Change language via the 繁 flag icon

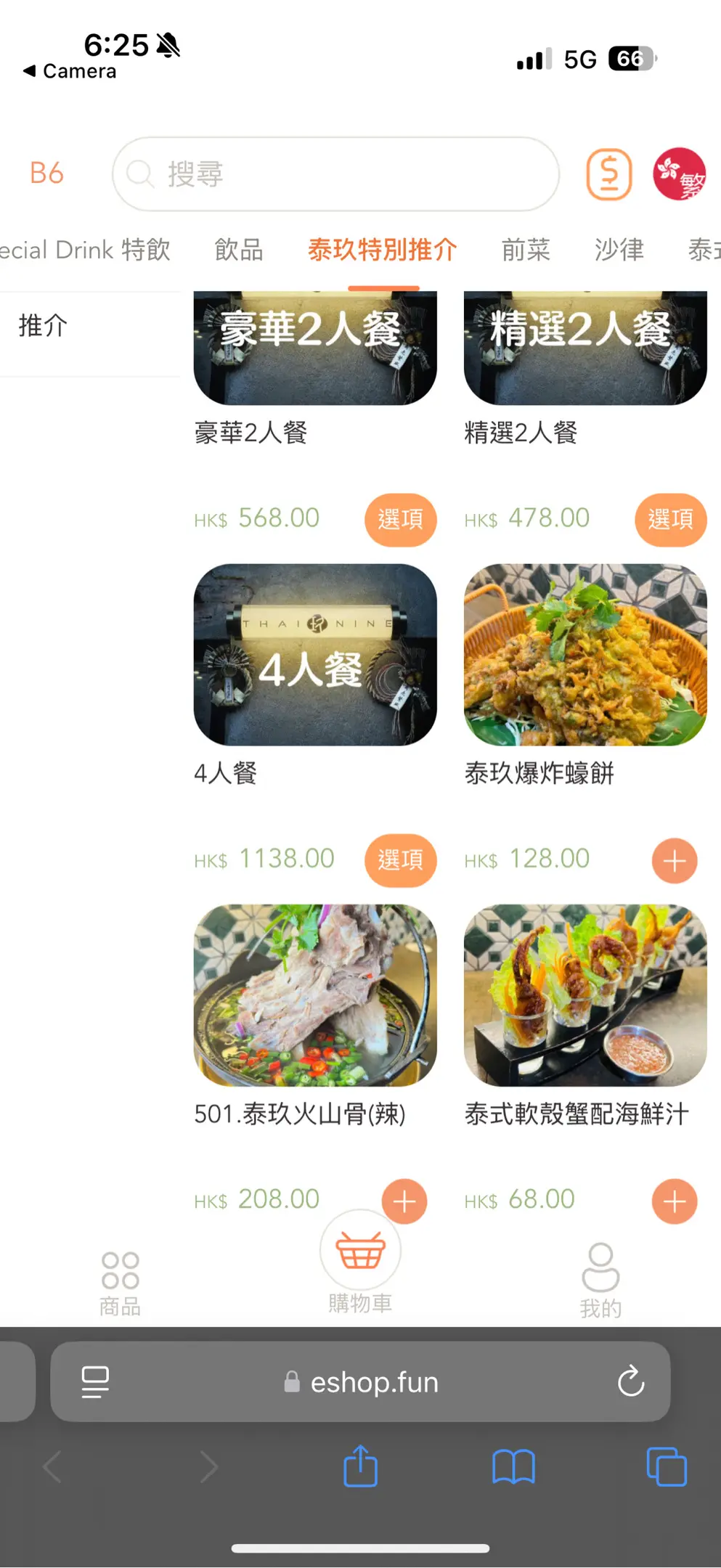coord(679,174)
